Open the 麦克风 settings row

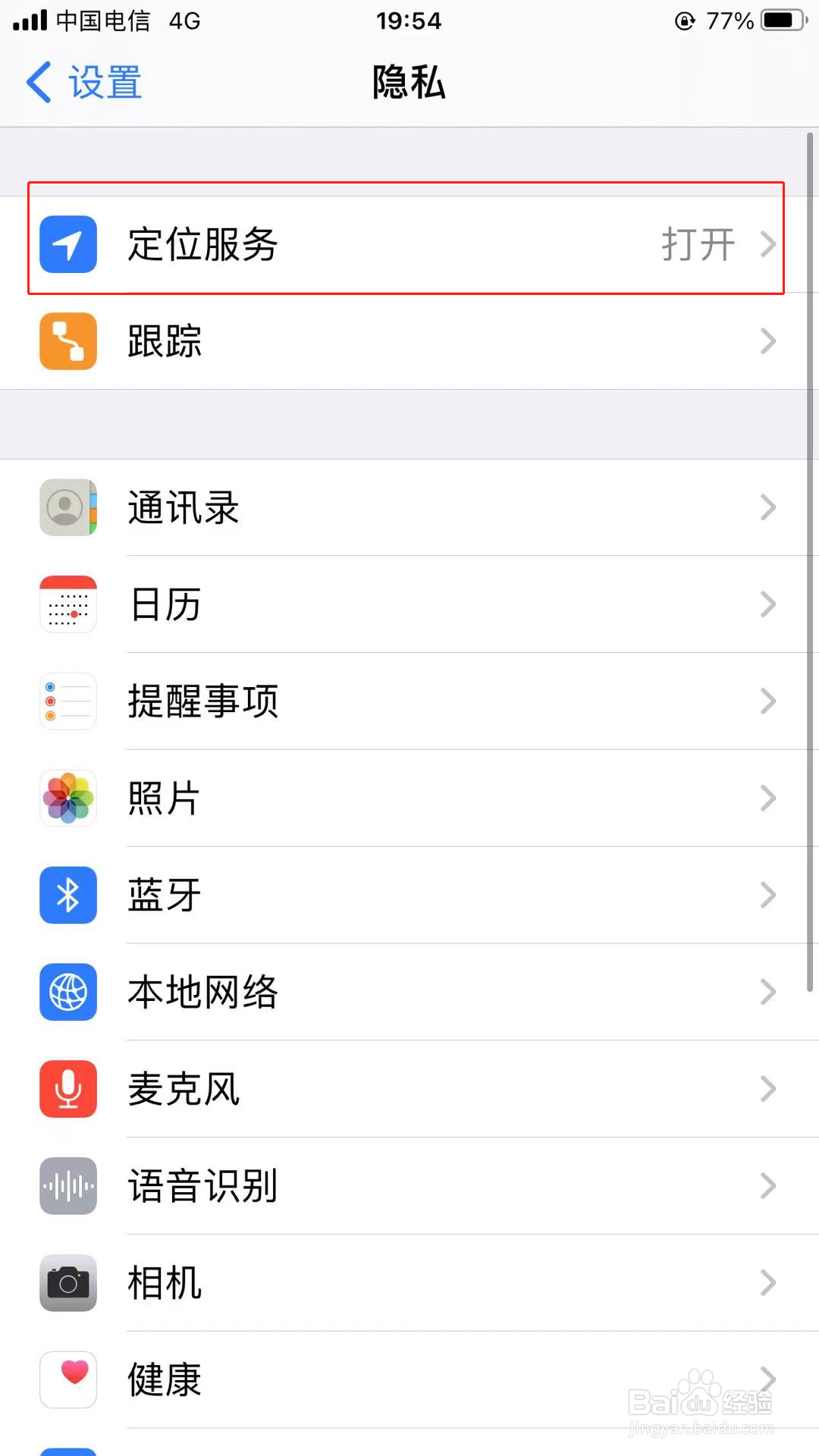[409, 1089]
